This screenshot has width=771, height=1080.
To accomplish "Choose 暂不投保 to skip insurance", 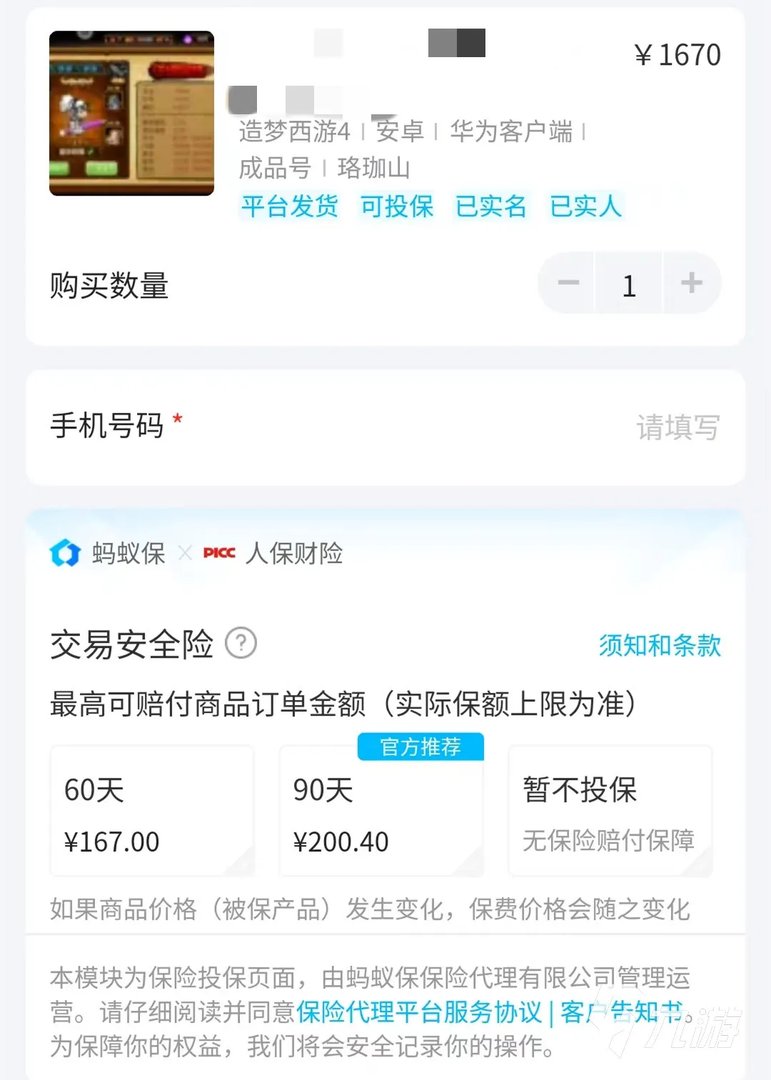I will tap(610, 810).
